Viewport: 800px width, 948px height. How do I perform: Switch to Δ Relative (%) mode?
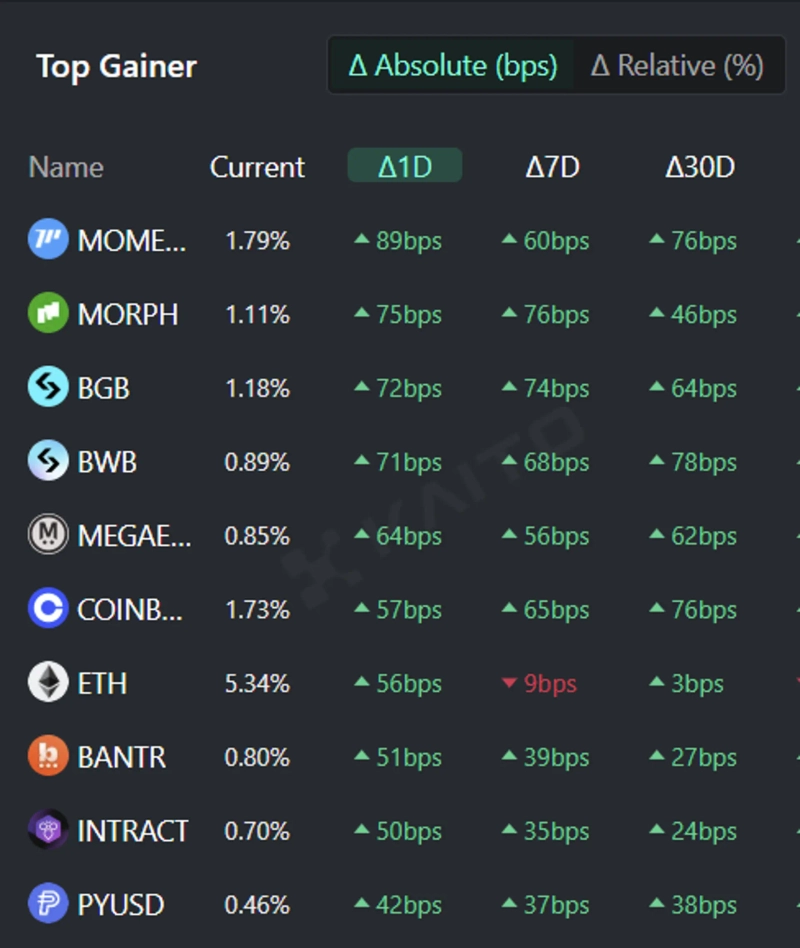677,66
